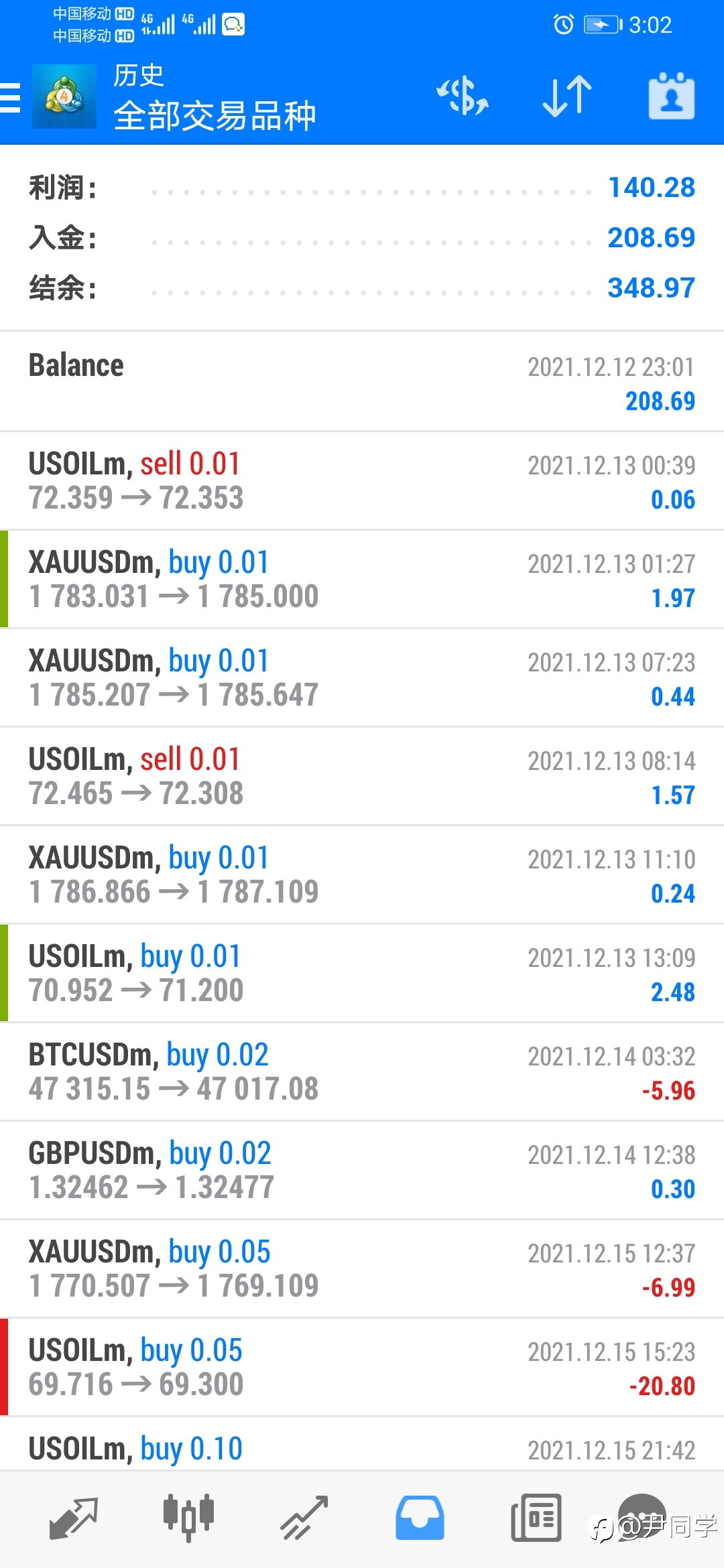Open the Balance 208.69 deposit entry
The width and height of the screenshot is (724, 1568).
tap(362, 382)
